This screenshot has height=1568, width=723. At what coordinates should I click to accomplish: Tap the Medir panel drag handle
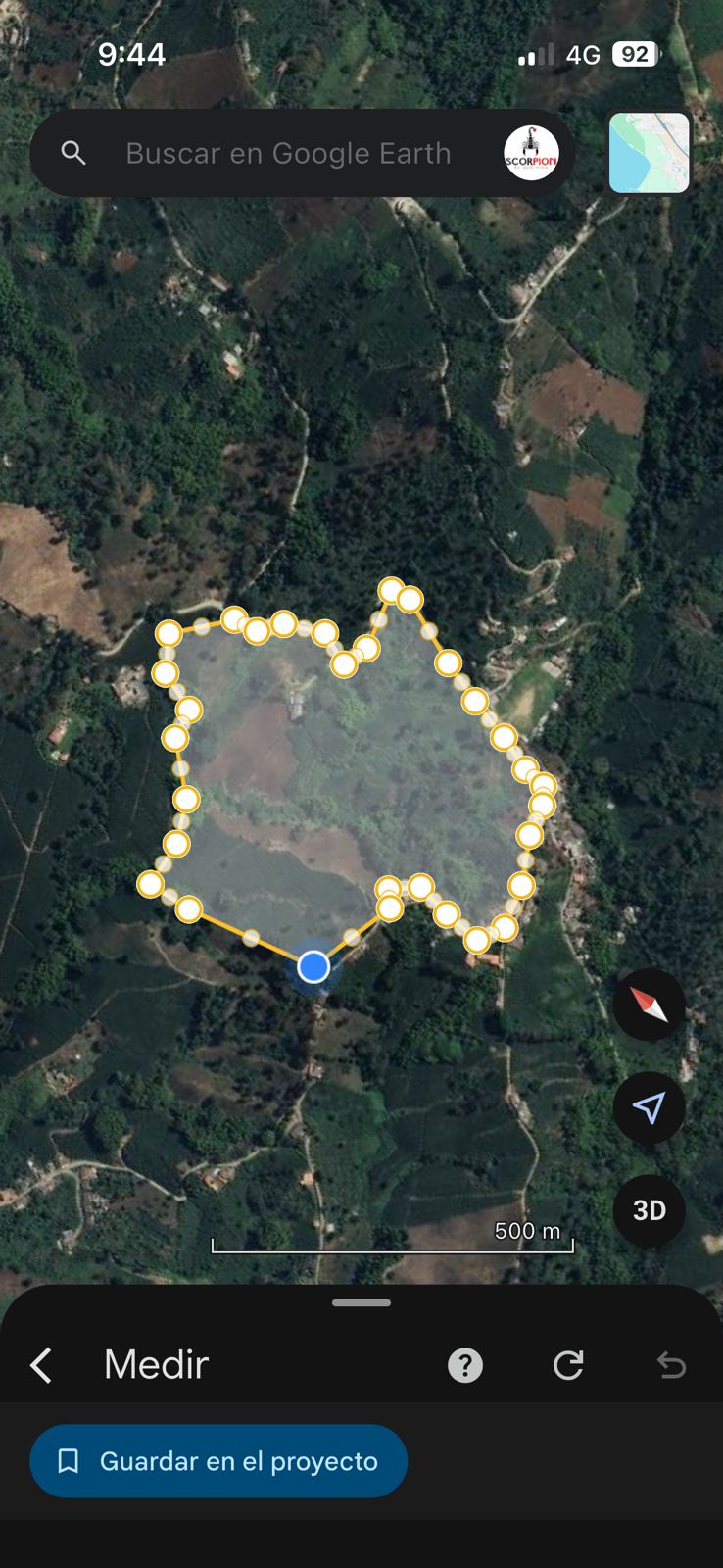coord(361,1302)
